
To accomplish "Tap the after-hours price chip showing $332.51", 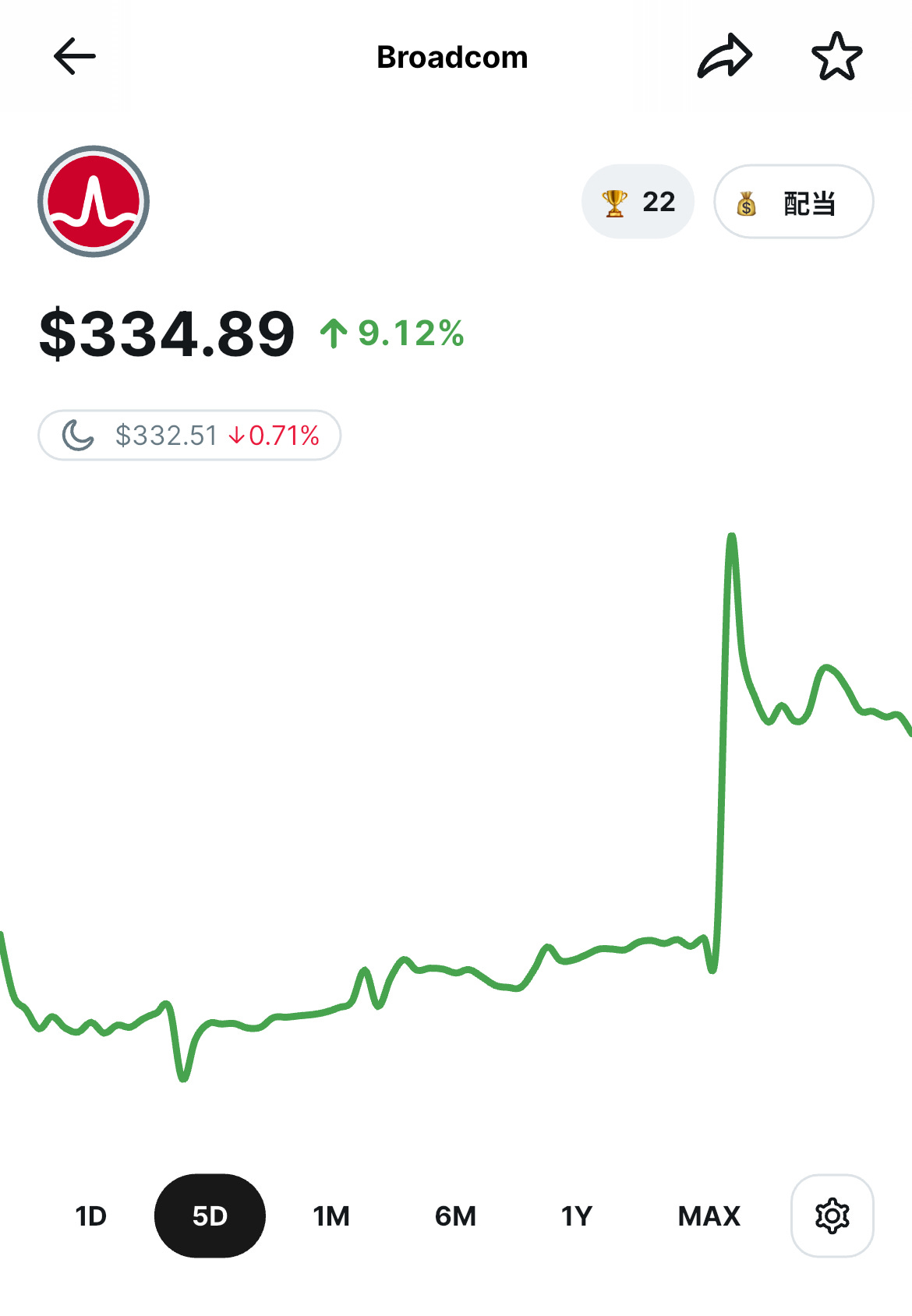I will click(x=189, y=436).
